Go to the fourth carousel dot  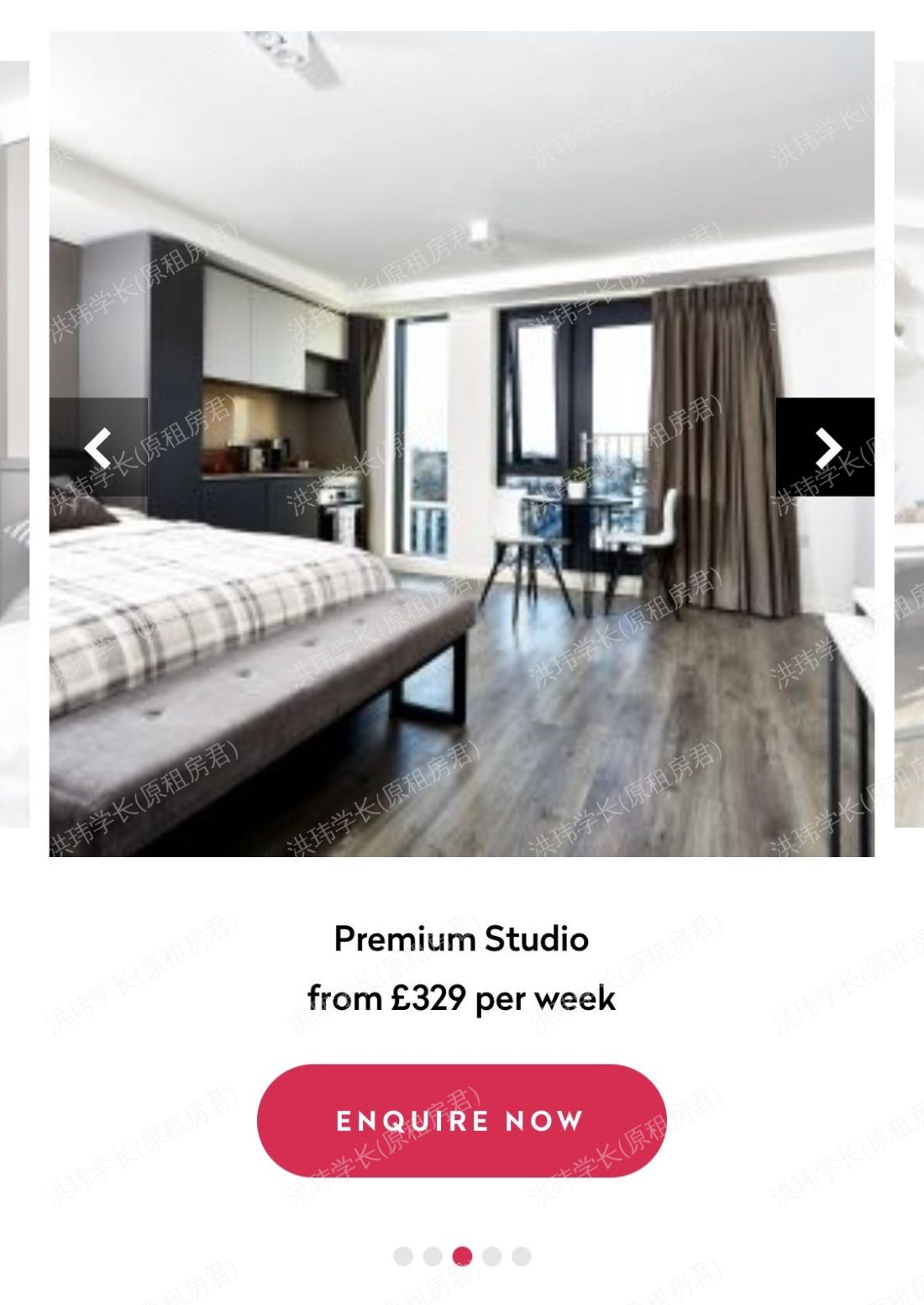(492, 1256)
